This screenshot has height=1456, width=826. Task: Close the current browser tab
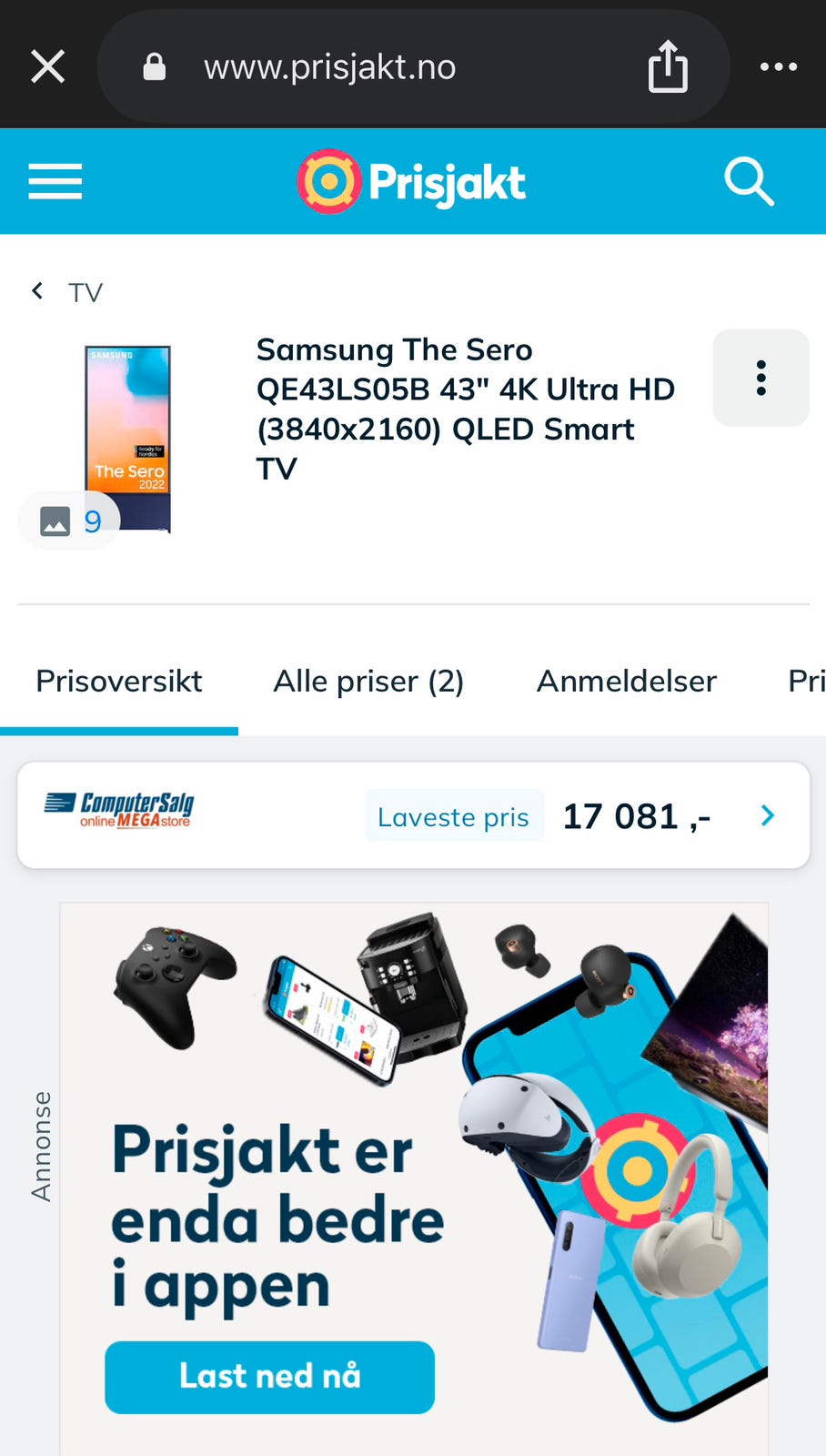pos(47,65)
